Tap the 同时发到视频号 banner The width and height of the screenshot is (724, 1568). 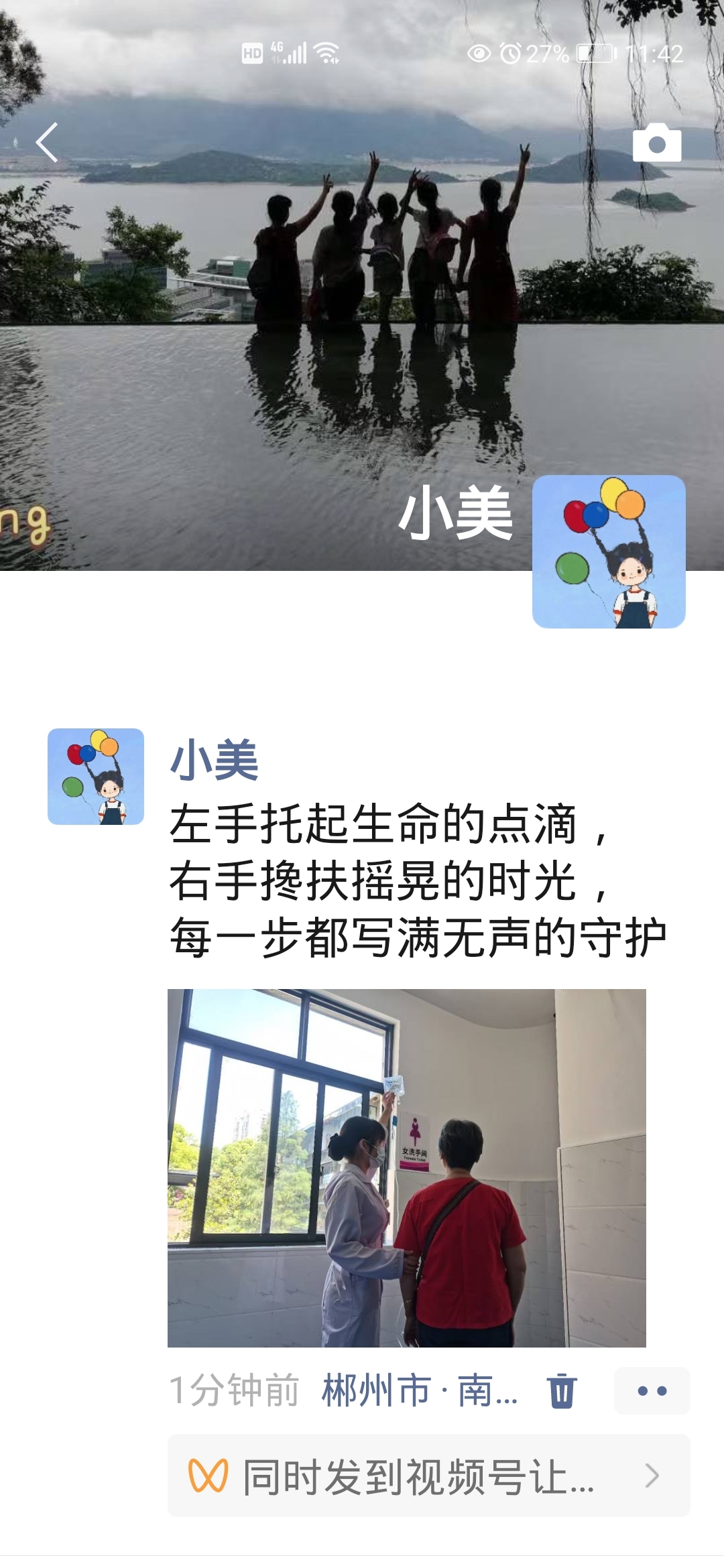tap(428, 1476)
